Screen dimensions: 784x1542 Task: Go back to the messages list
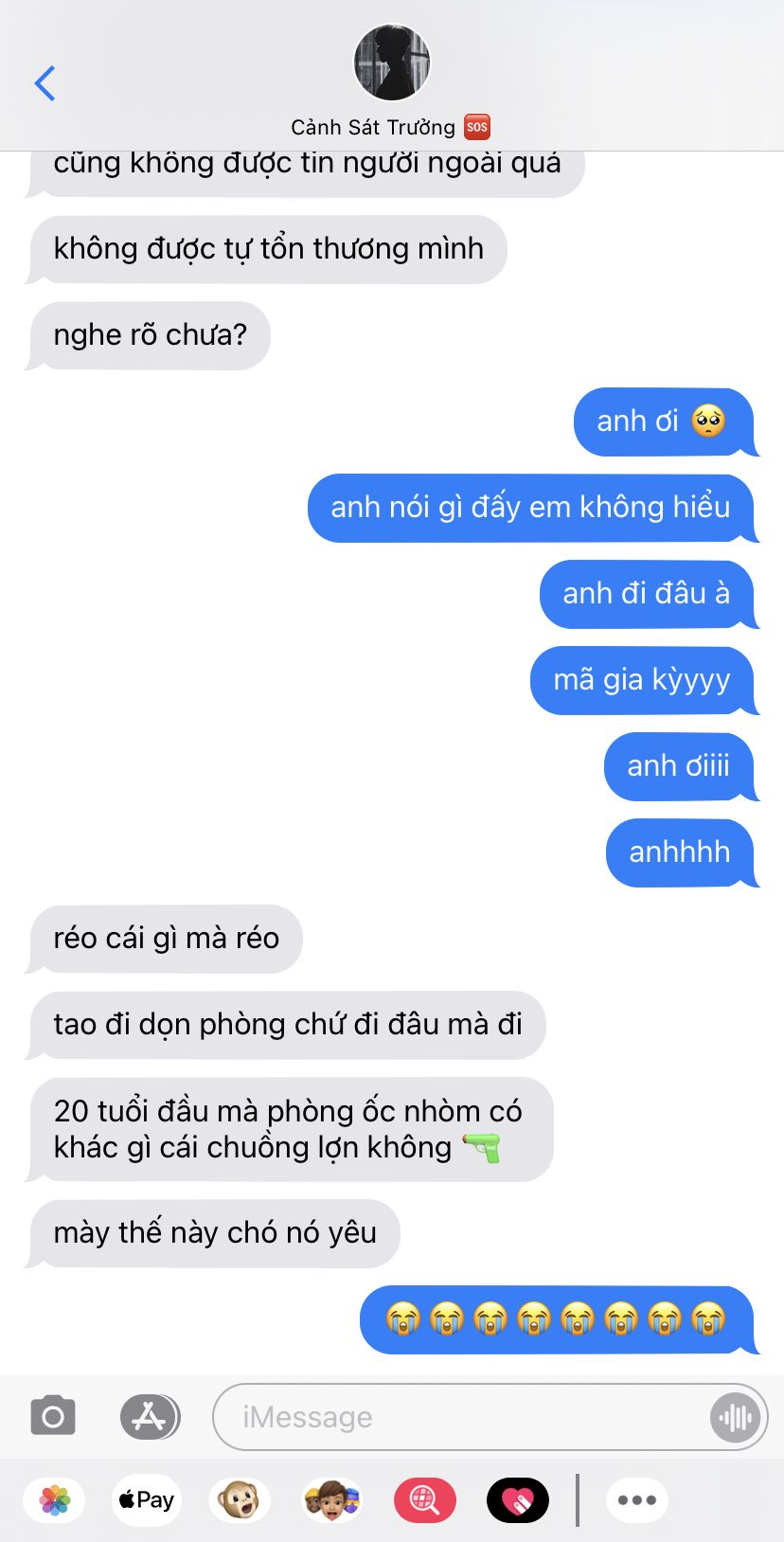pyautogui.click(x=45, y=83)
